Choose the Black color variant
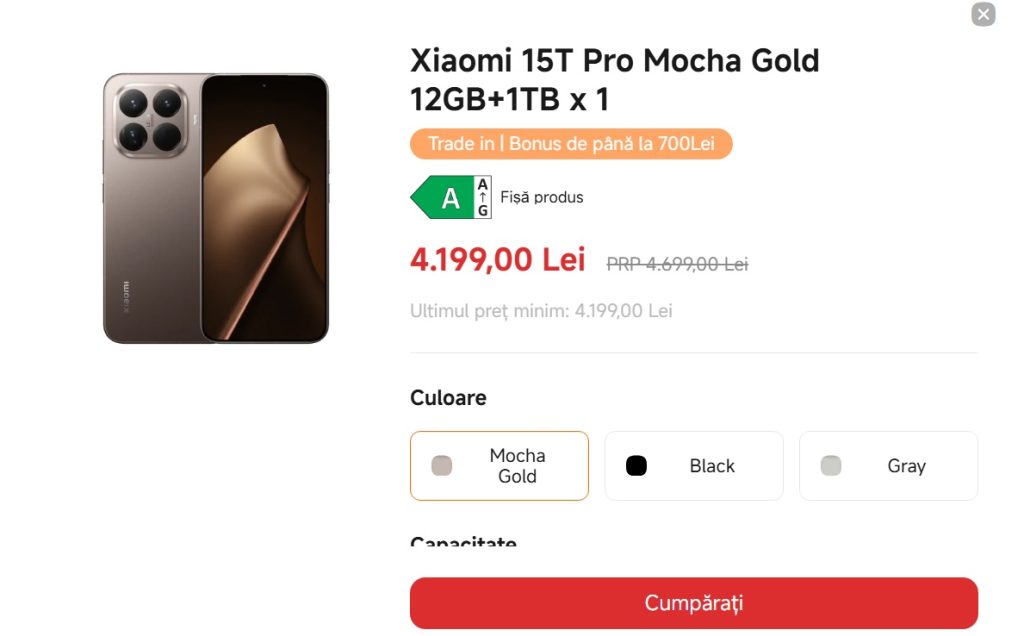 point(693,466)
